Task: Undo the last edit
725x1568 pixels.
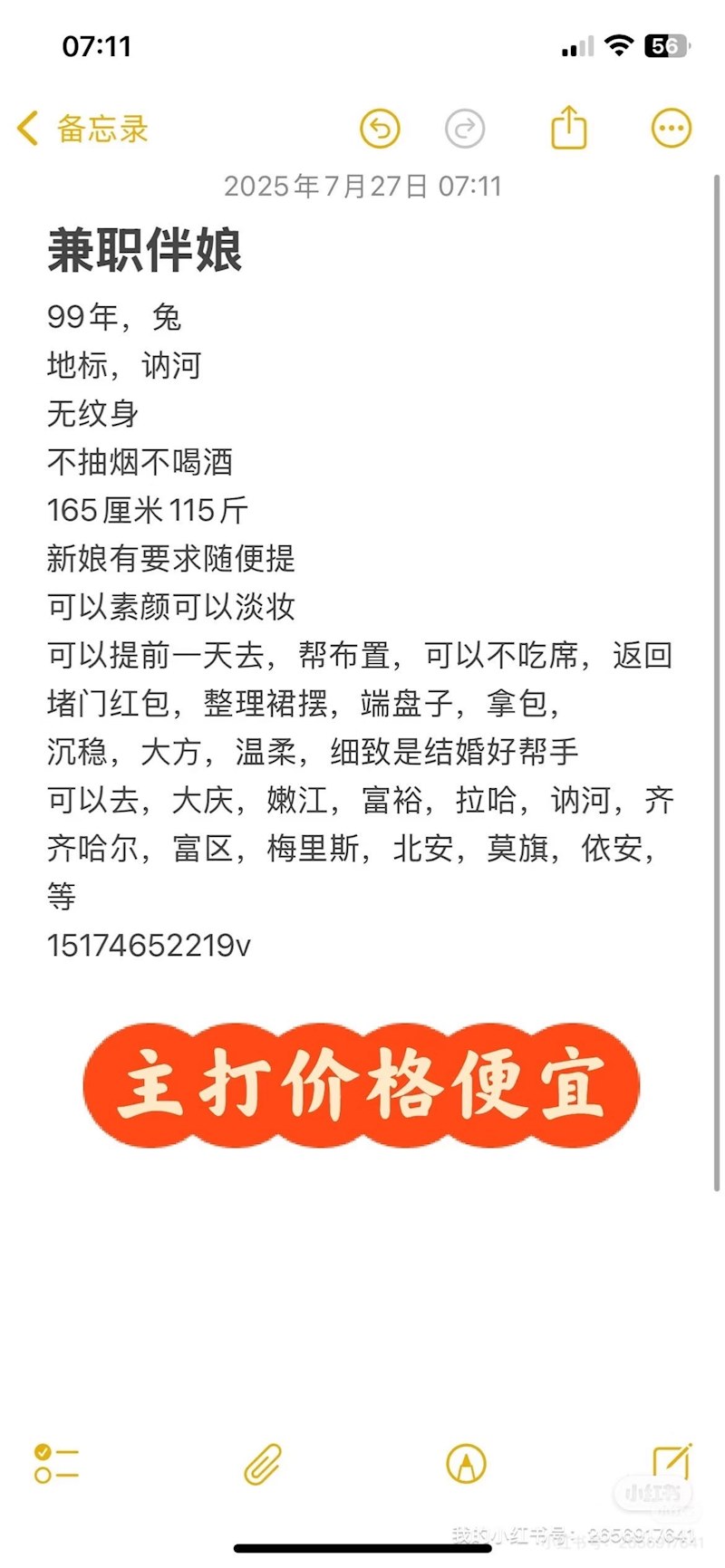Action: [x=380, y=129]
